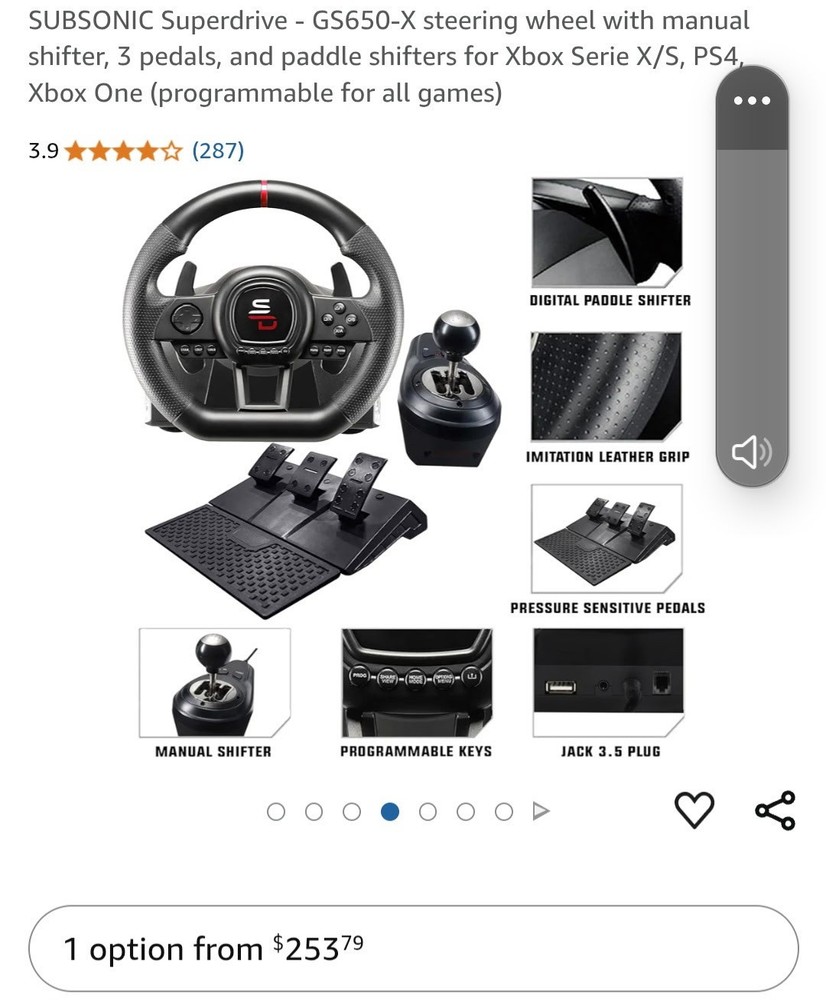Open the volume panel's three-dot options

click(752, 101)
